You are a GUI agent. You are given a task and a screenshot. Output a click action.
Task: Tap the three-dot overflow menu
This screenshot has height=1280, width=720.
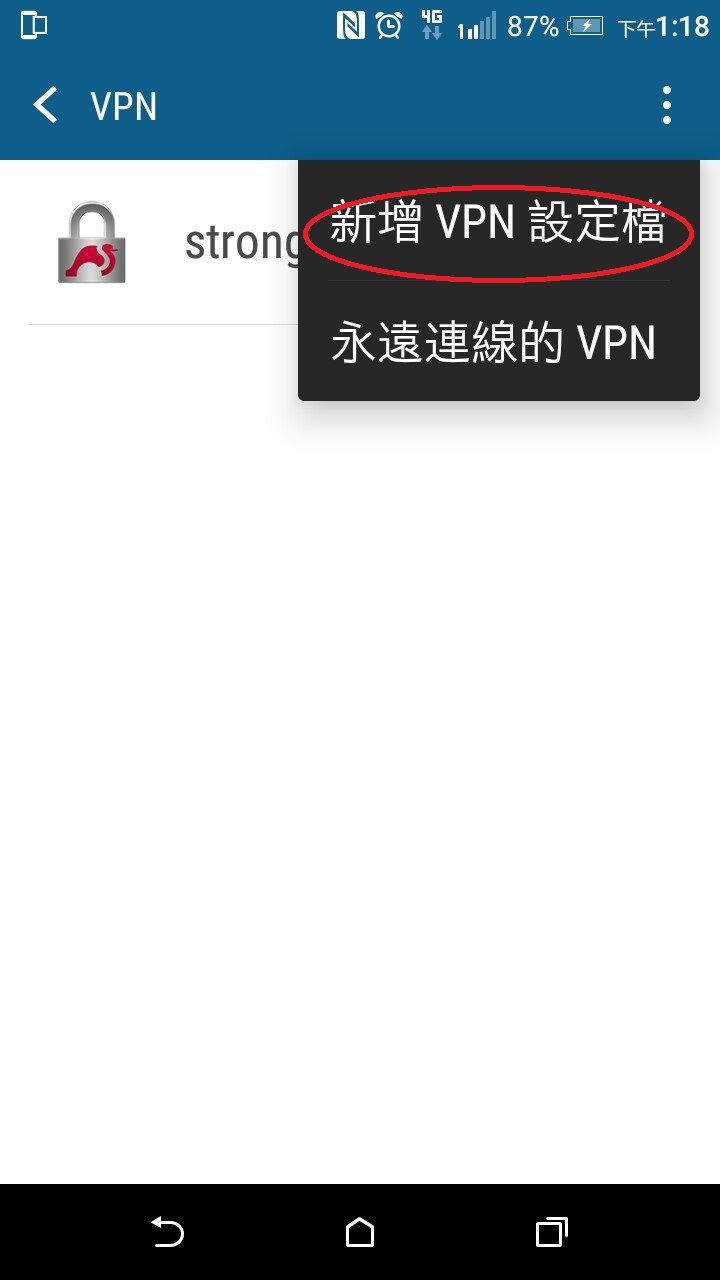(x=666, y=105)
